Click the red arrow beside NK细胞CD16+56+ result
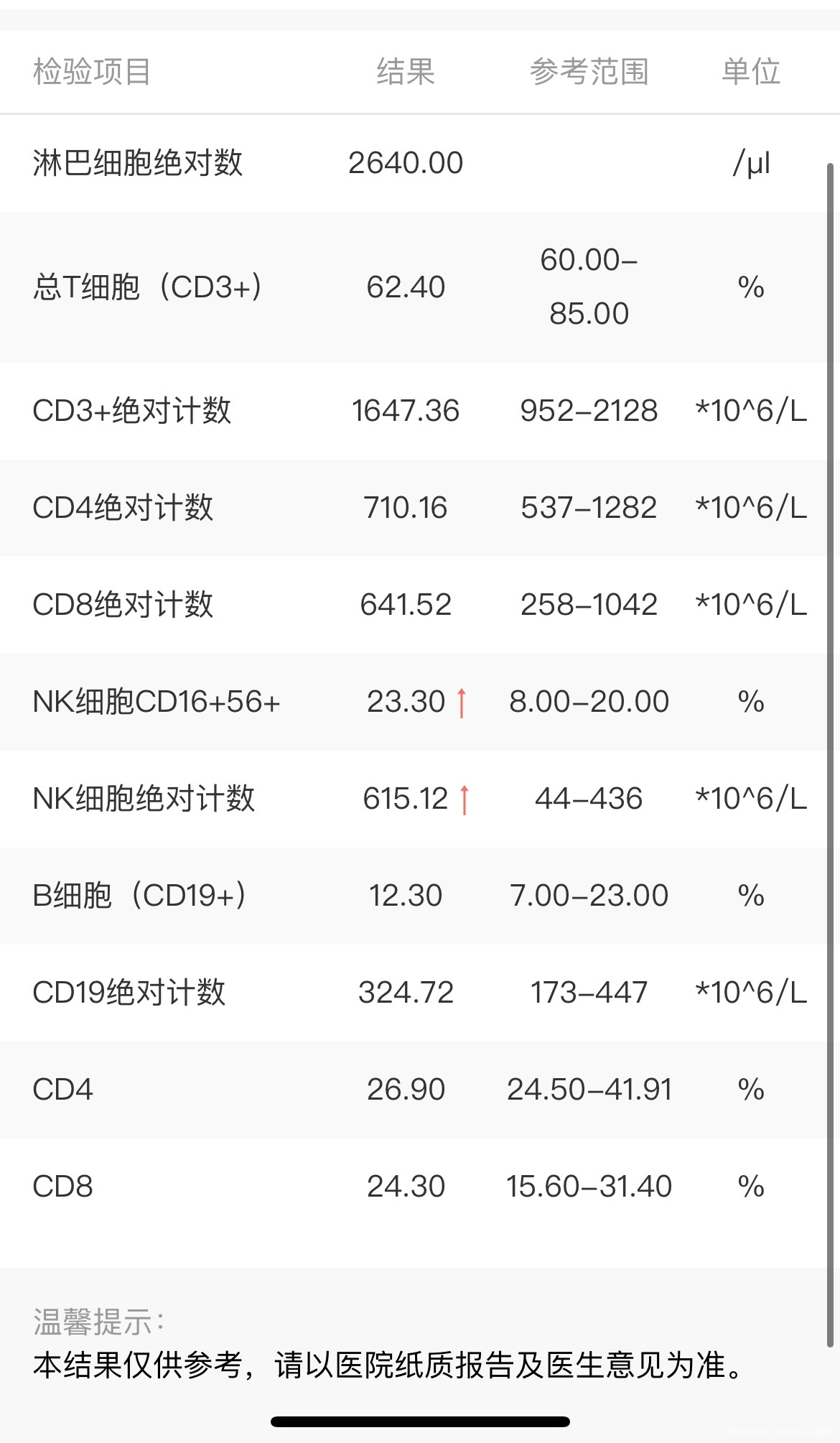840x1443 pixels. (x=462, y=702)
